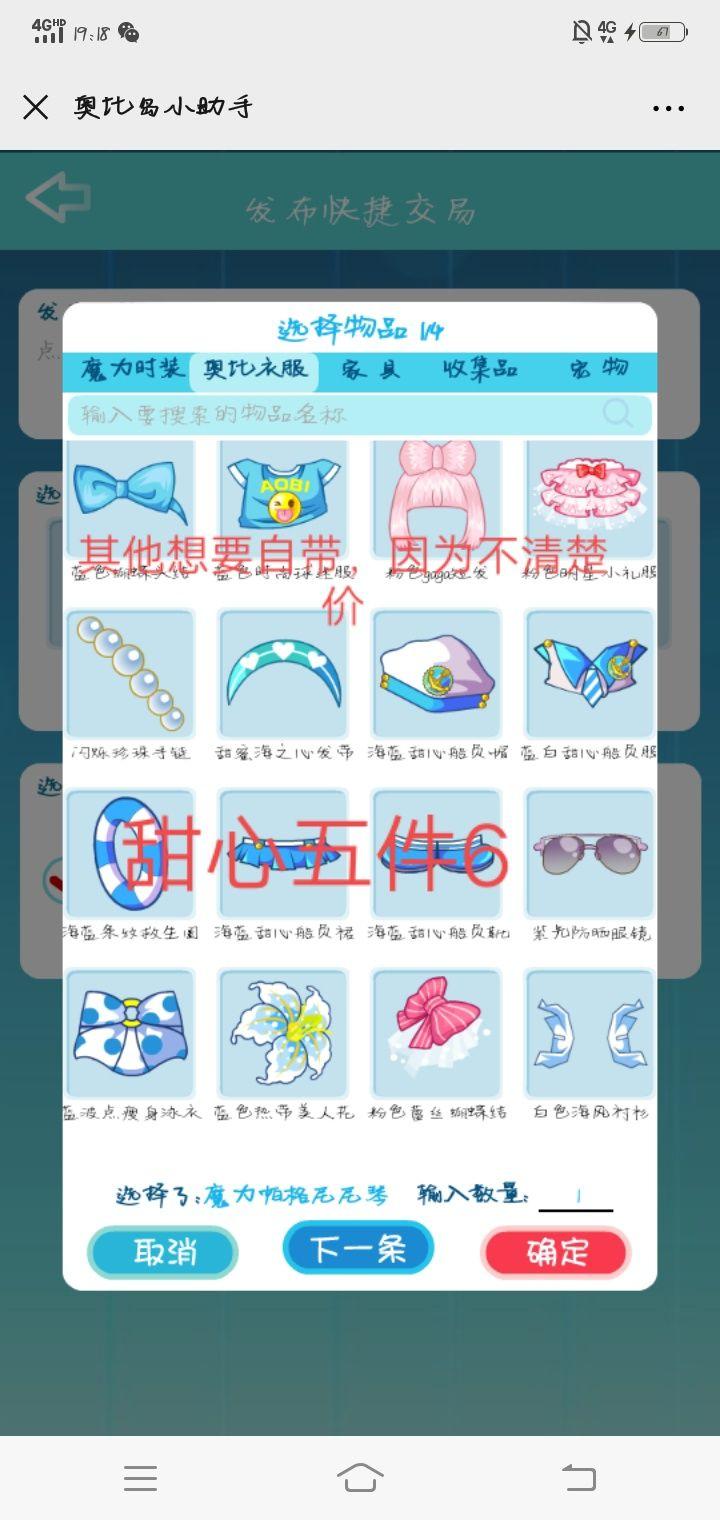Pick the 蓝白甜心船员服 item
The width and height of the screenshot is (720, 1520).
589,674
